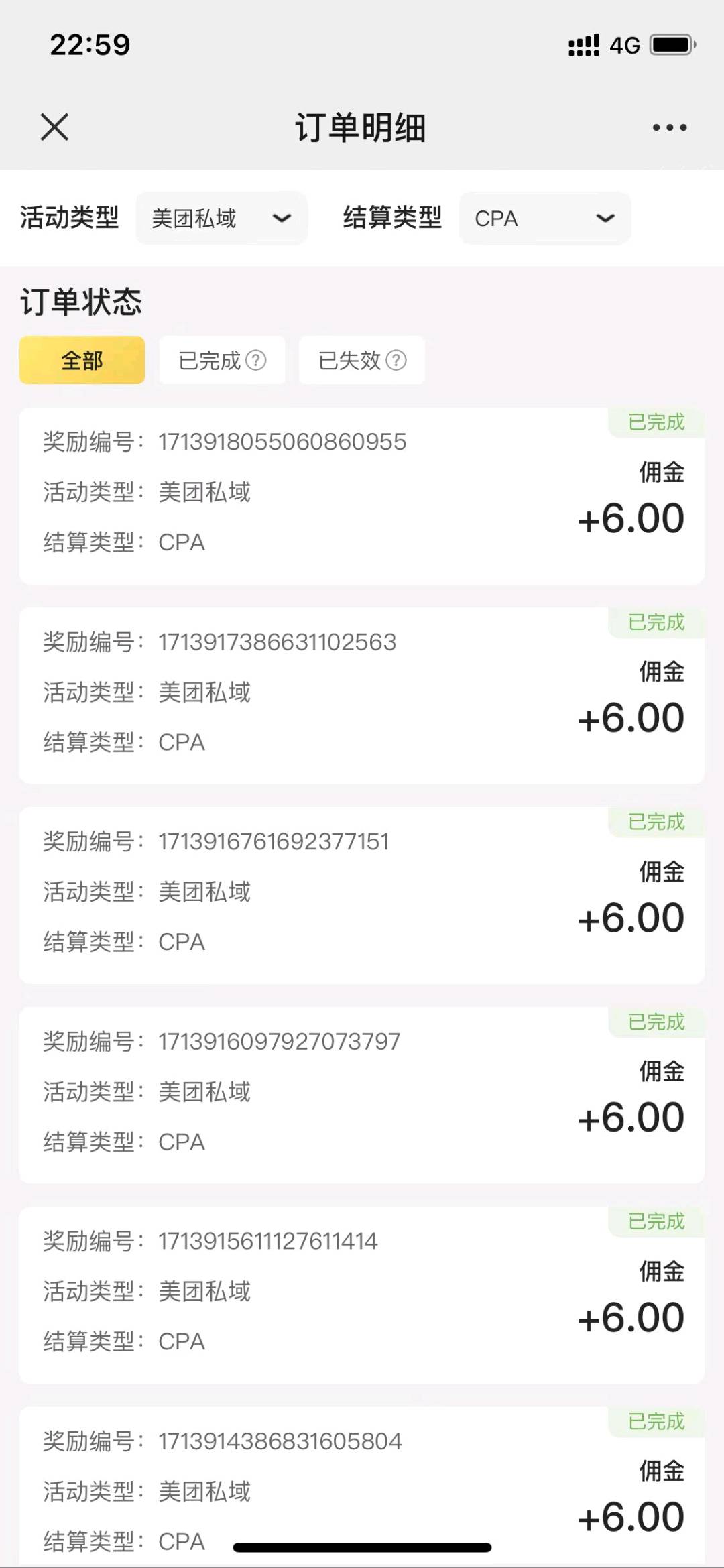The image size is (724, 1568).
Task: Select the 全部 order status filter
Action: coord(82,360)
